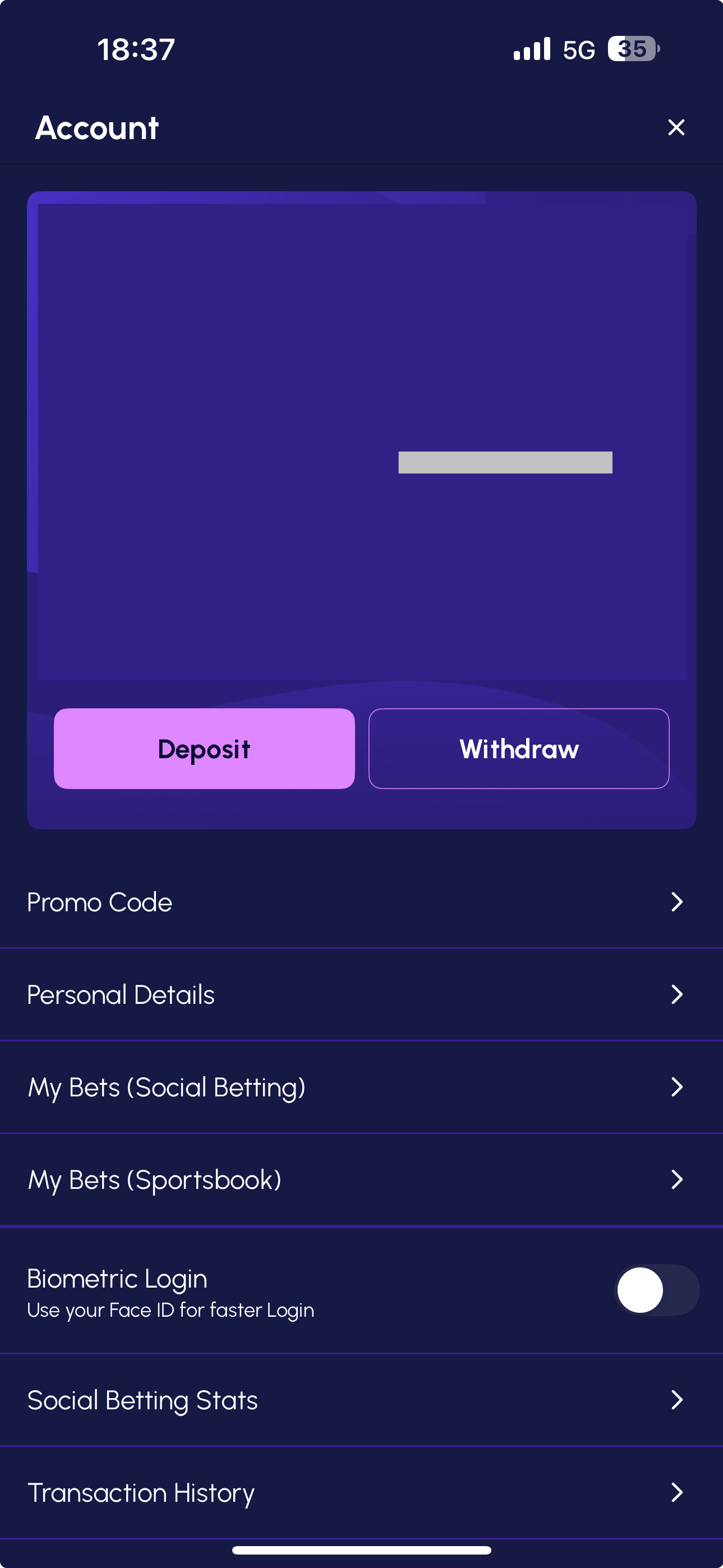The width and height of the screenshot is (723, 1568).
Task: Open Transaction History
Action: click(361, 1492)
